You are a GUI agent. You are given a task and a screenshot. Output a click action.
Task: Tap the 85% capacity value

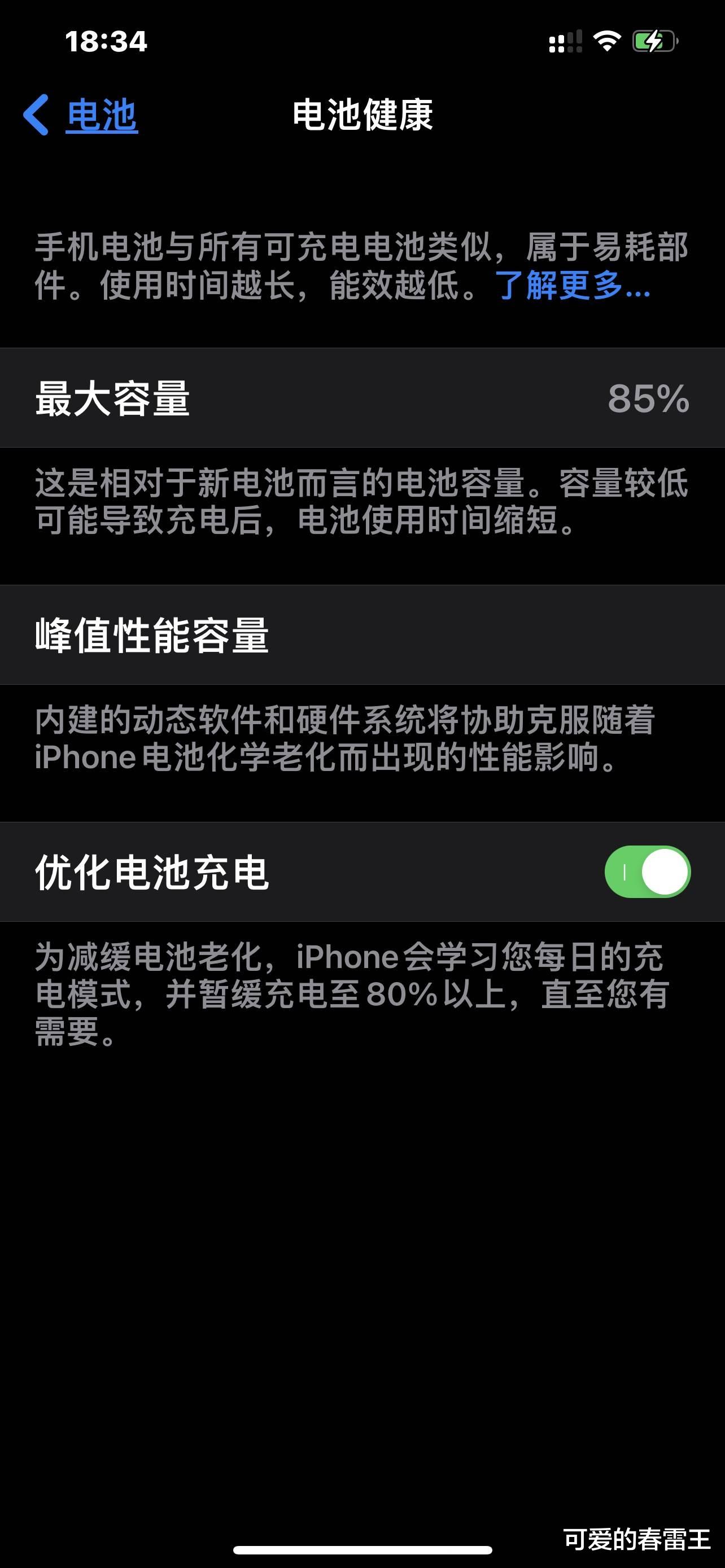click(649, 398)
